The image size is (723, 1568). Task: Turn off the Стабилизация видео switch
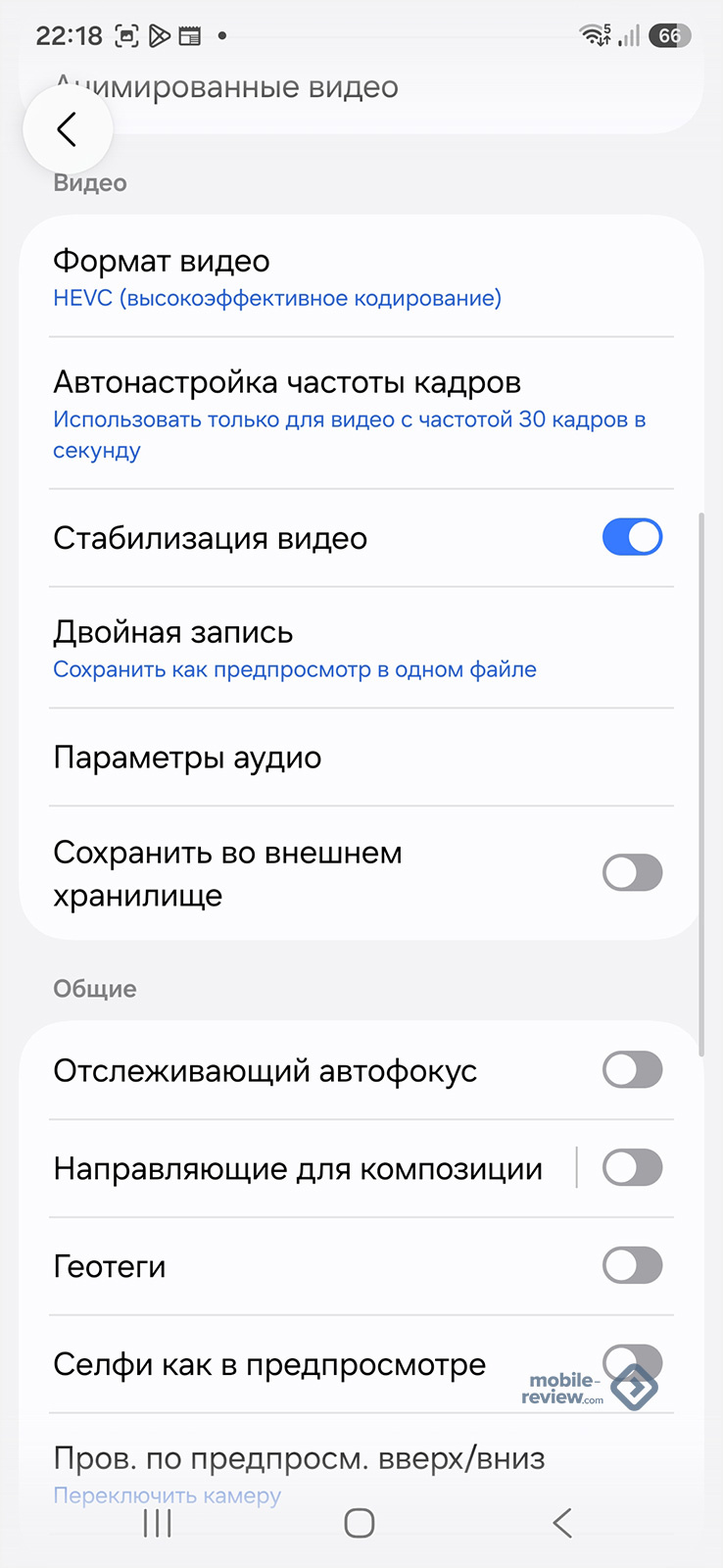click(x=632, y=537)
